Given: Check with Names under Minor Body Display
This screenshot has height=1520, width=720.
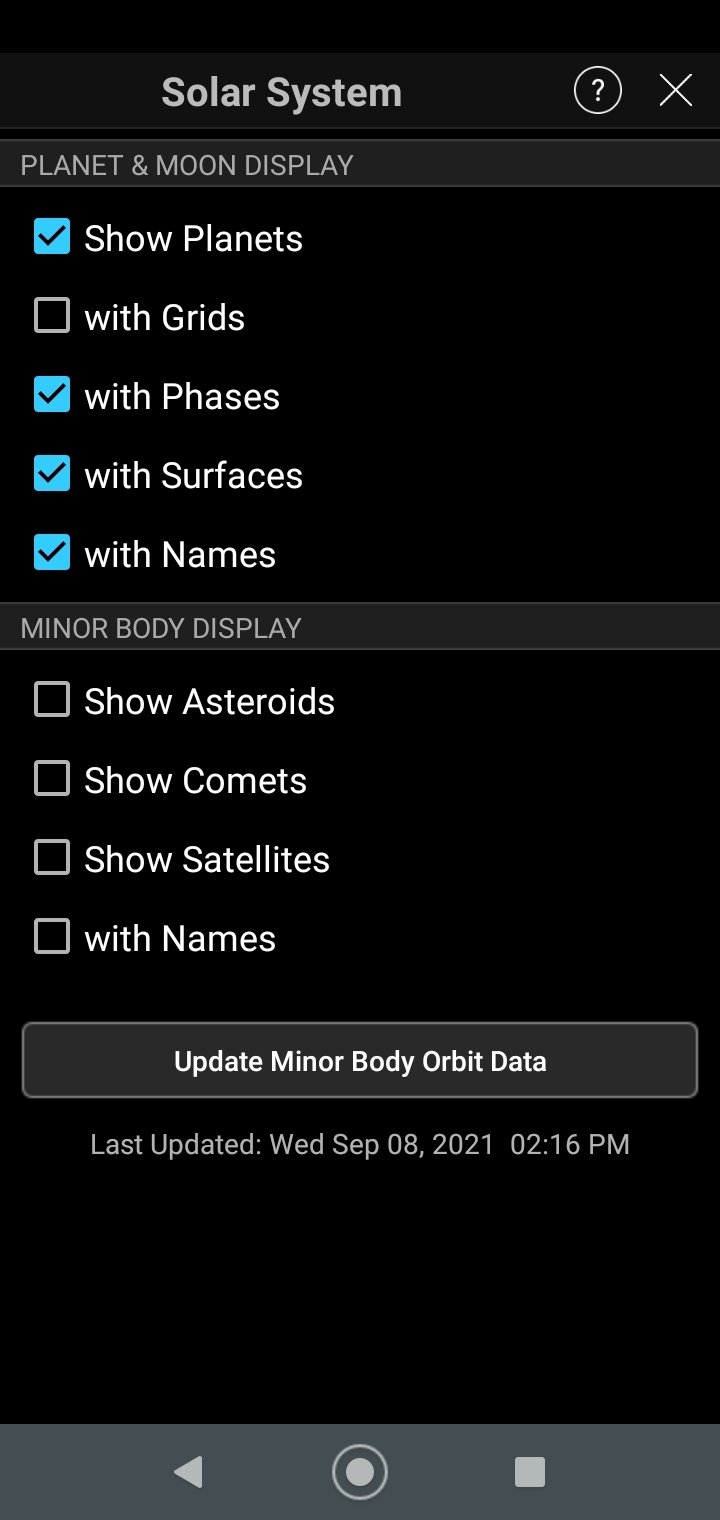Looking at the screenshot, I should click(x=52, y=938).
